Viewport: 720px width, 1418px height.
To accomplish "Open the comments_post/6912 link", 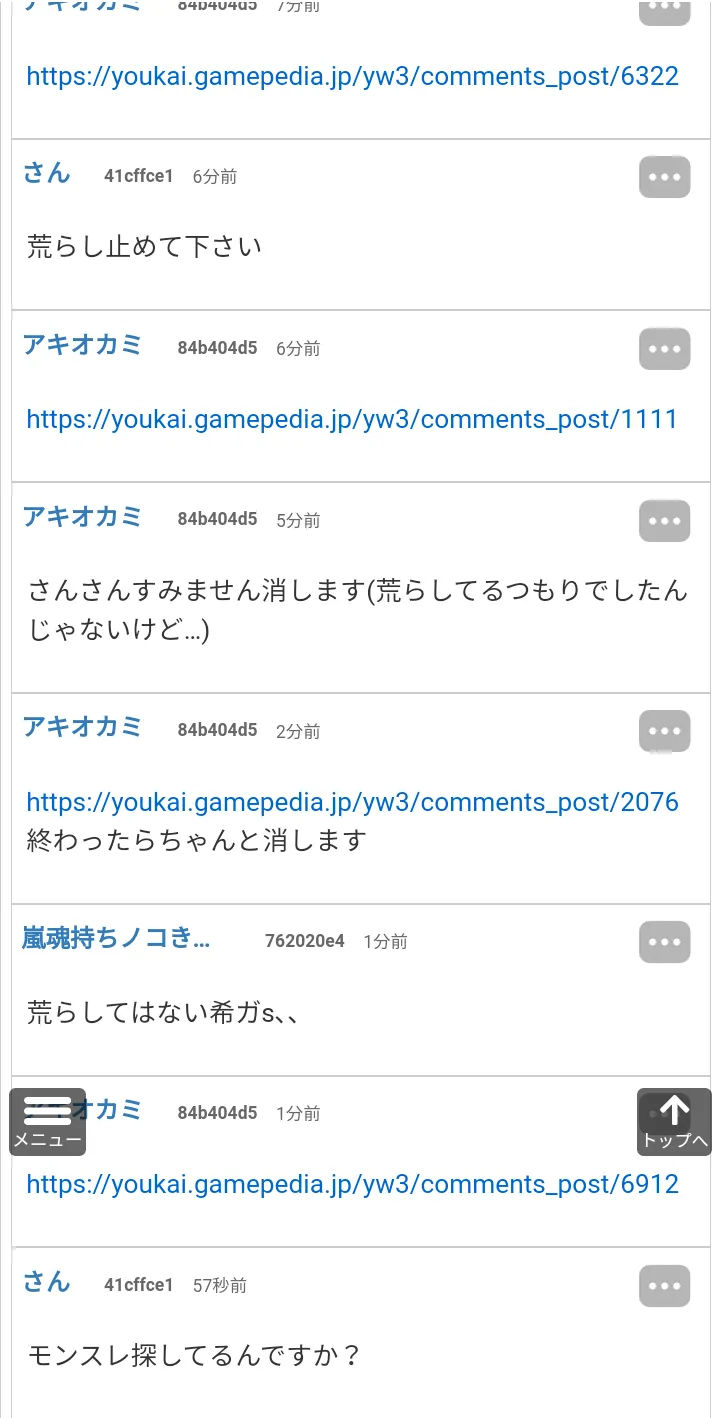I will [352, 1184].
